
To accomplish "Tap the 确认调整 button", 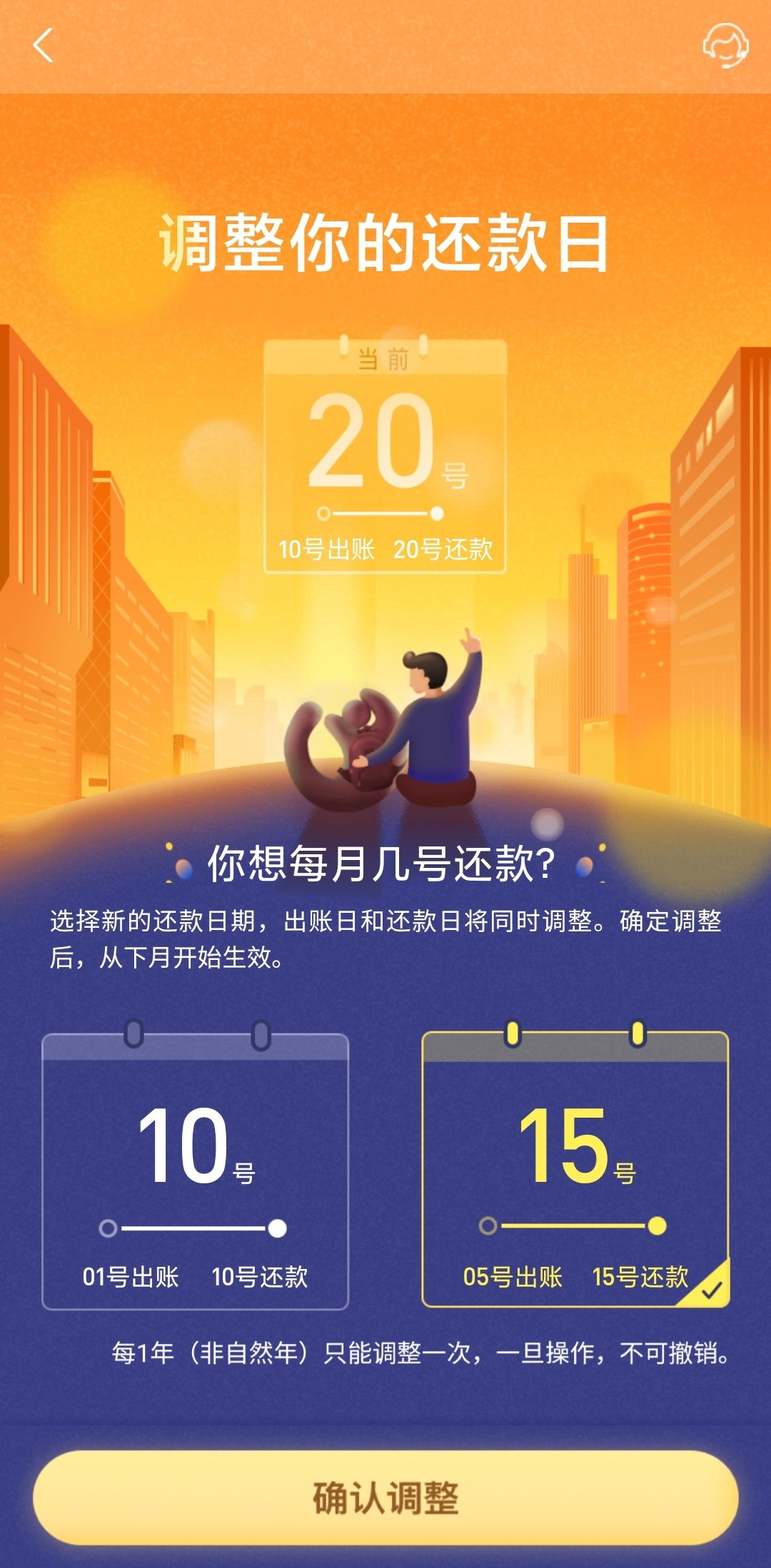I will (385, 1497).
